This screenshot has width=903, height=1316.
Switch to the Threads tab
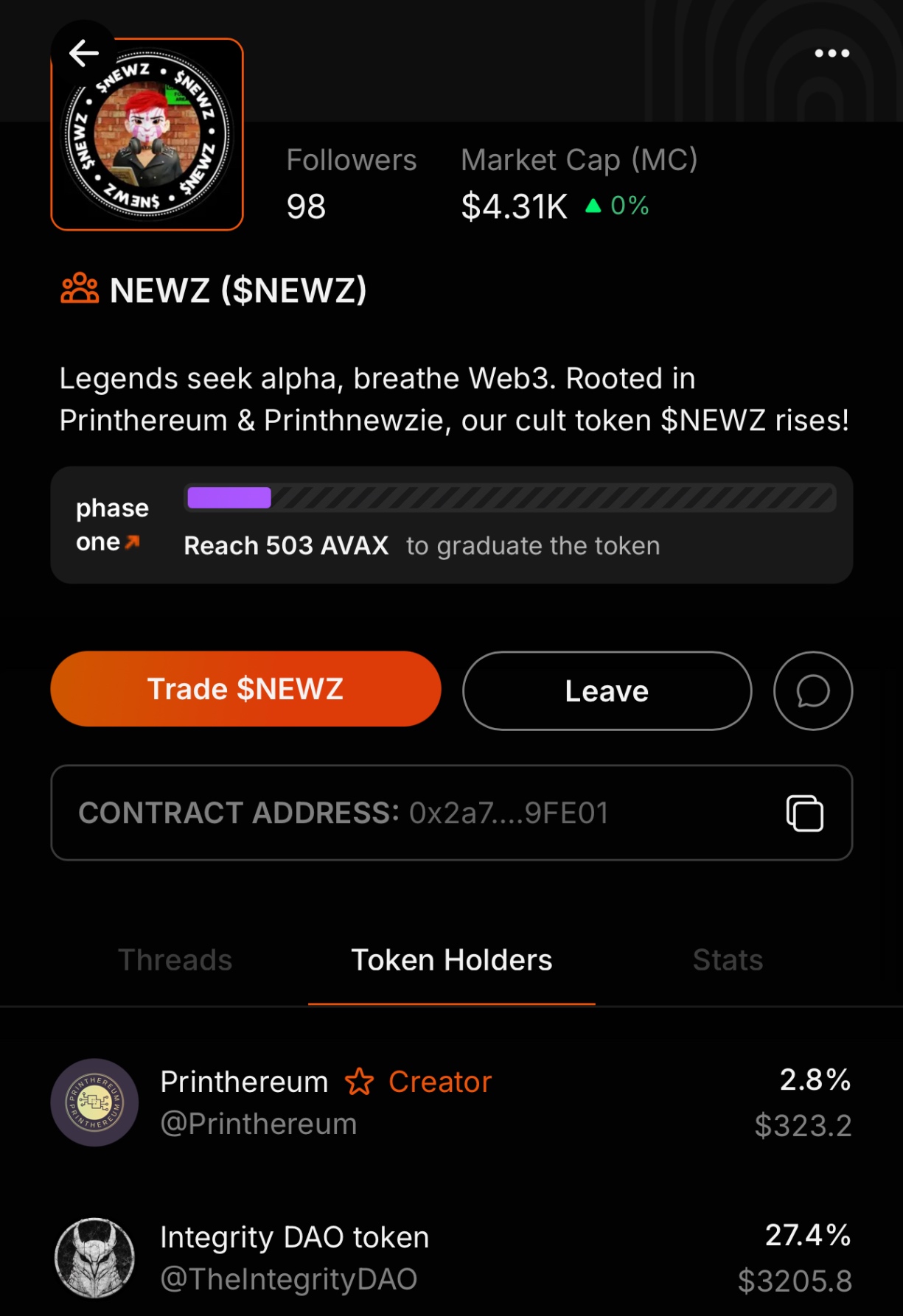tap(175, 960)
